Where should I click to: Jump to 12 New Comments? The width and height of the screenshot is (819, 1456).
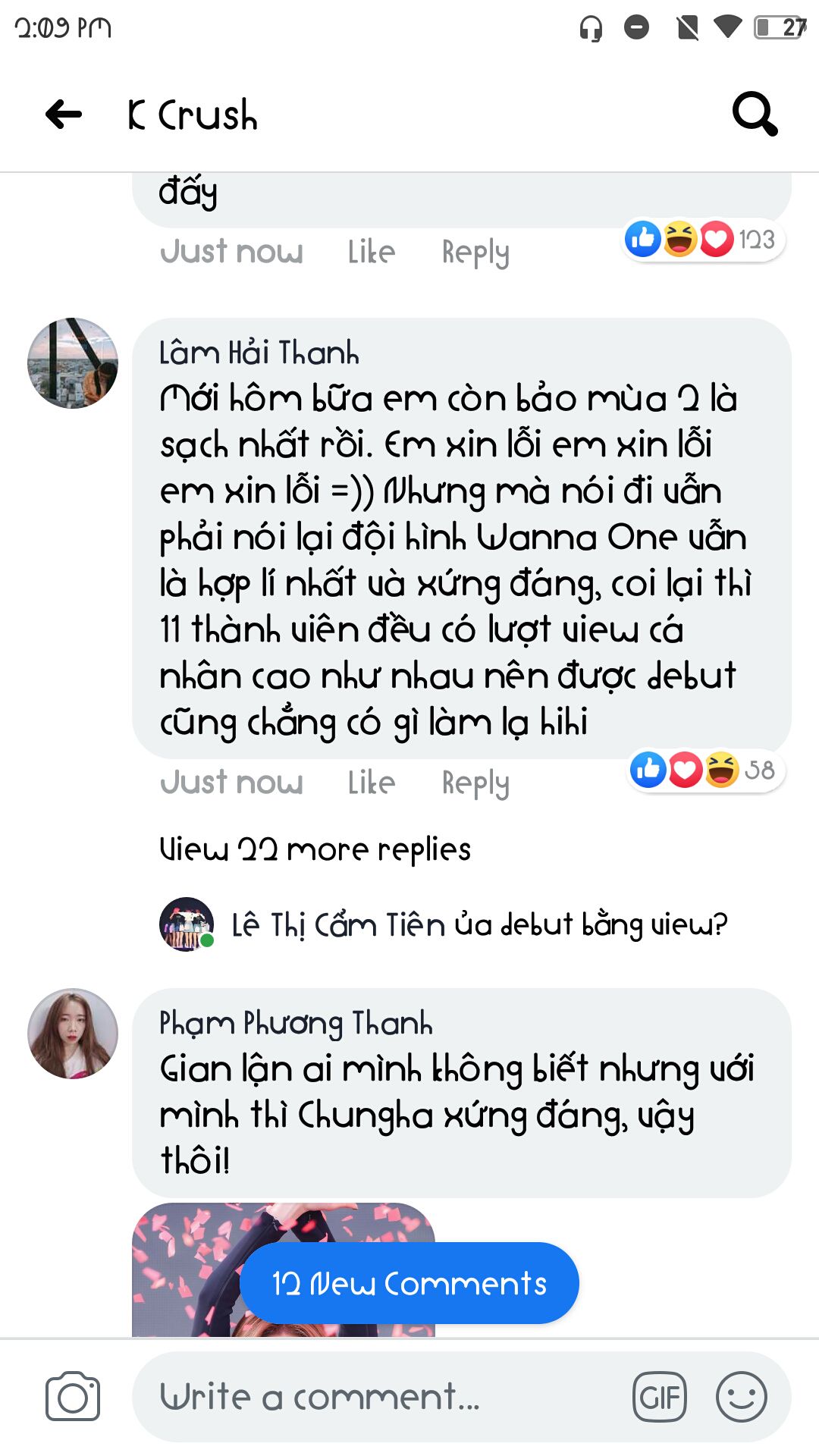click(409, 1283)
